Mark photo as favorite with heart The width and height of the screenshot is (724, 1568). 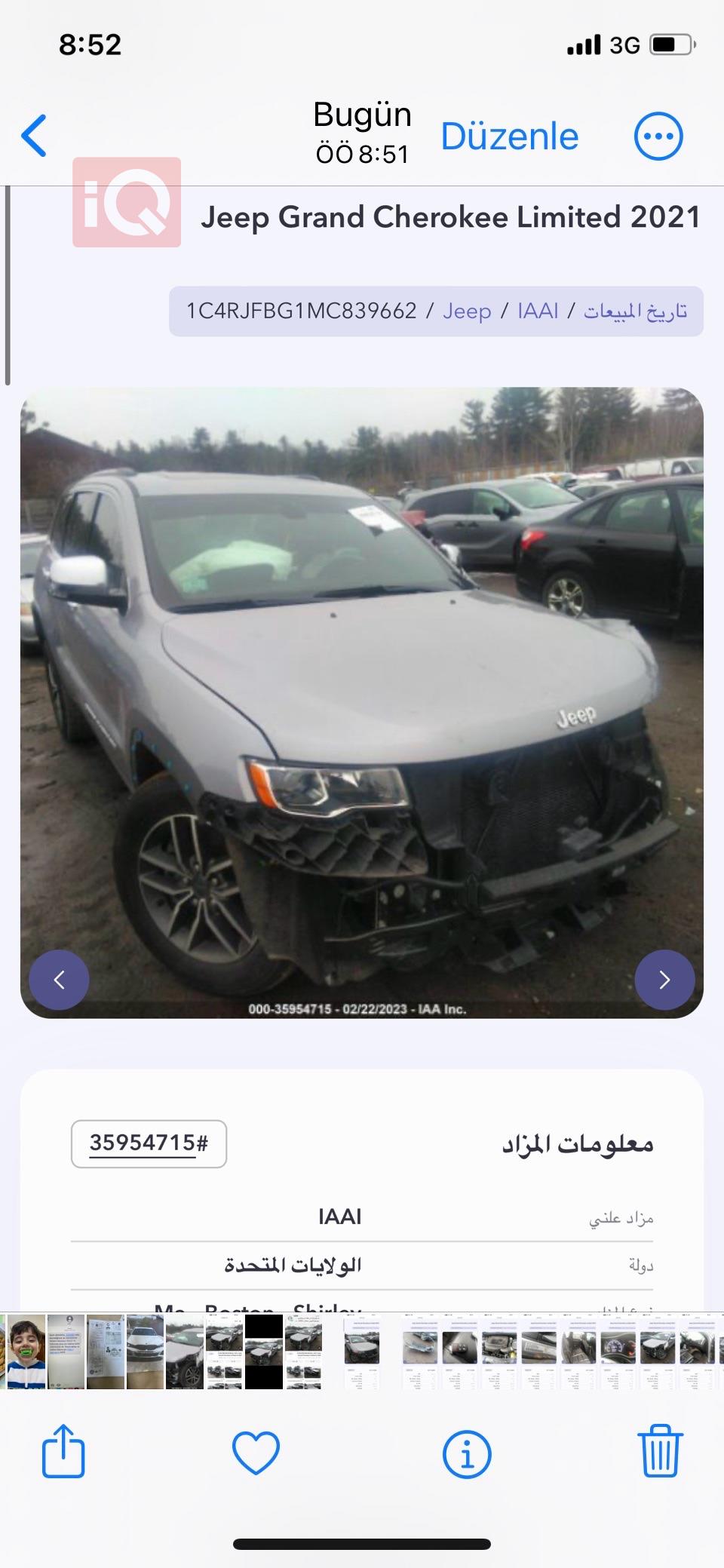[256, 1452]
